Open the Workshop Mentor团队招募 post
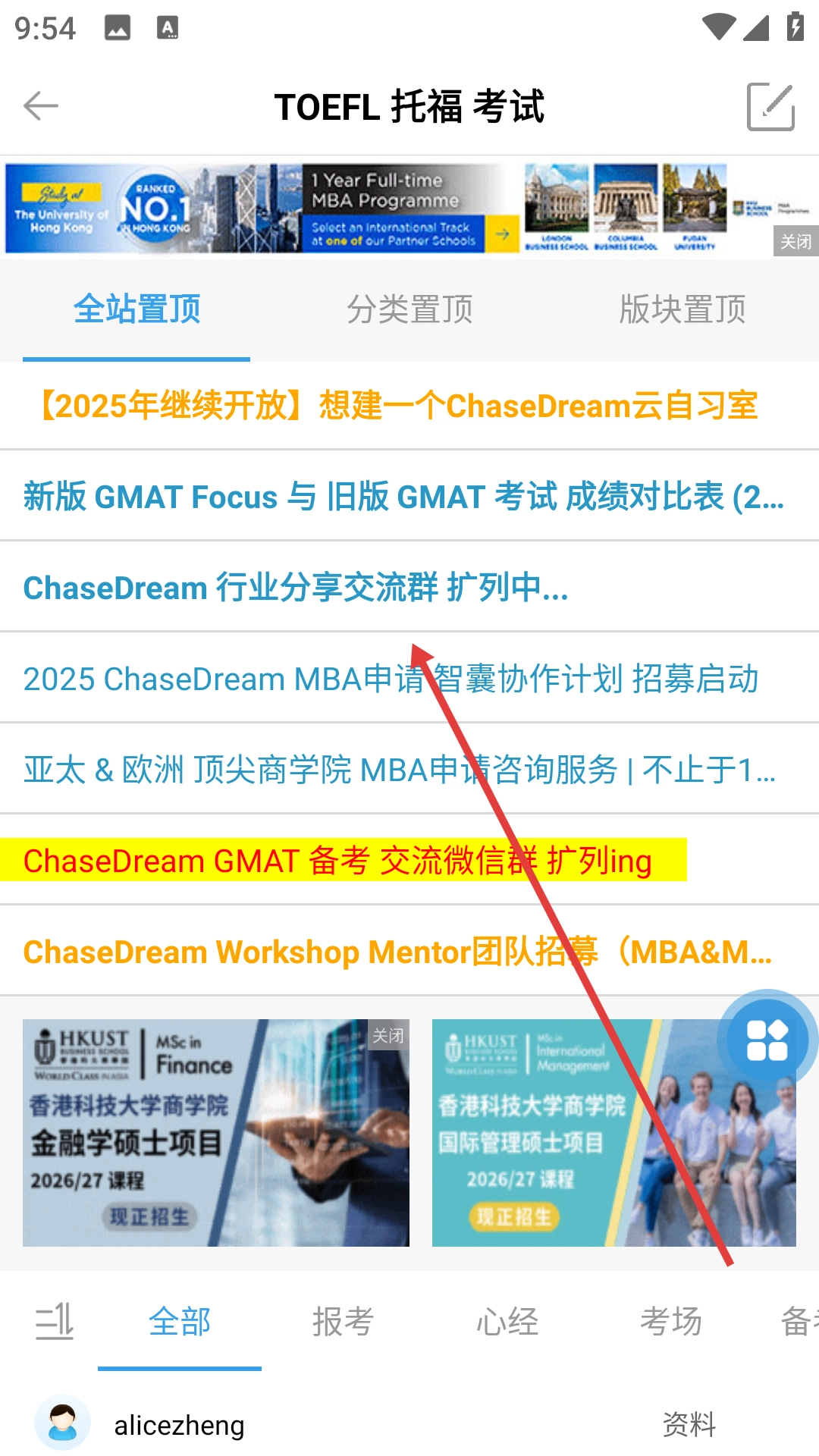 [398, 952]
